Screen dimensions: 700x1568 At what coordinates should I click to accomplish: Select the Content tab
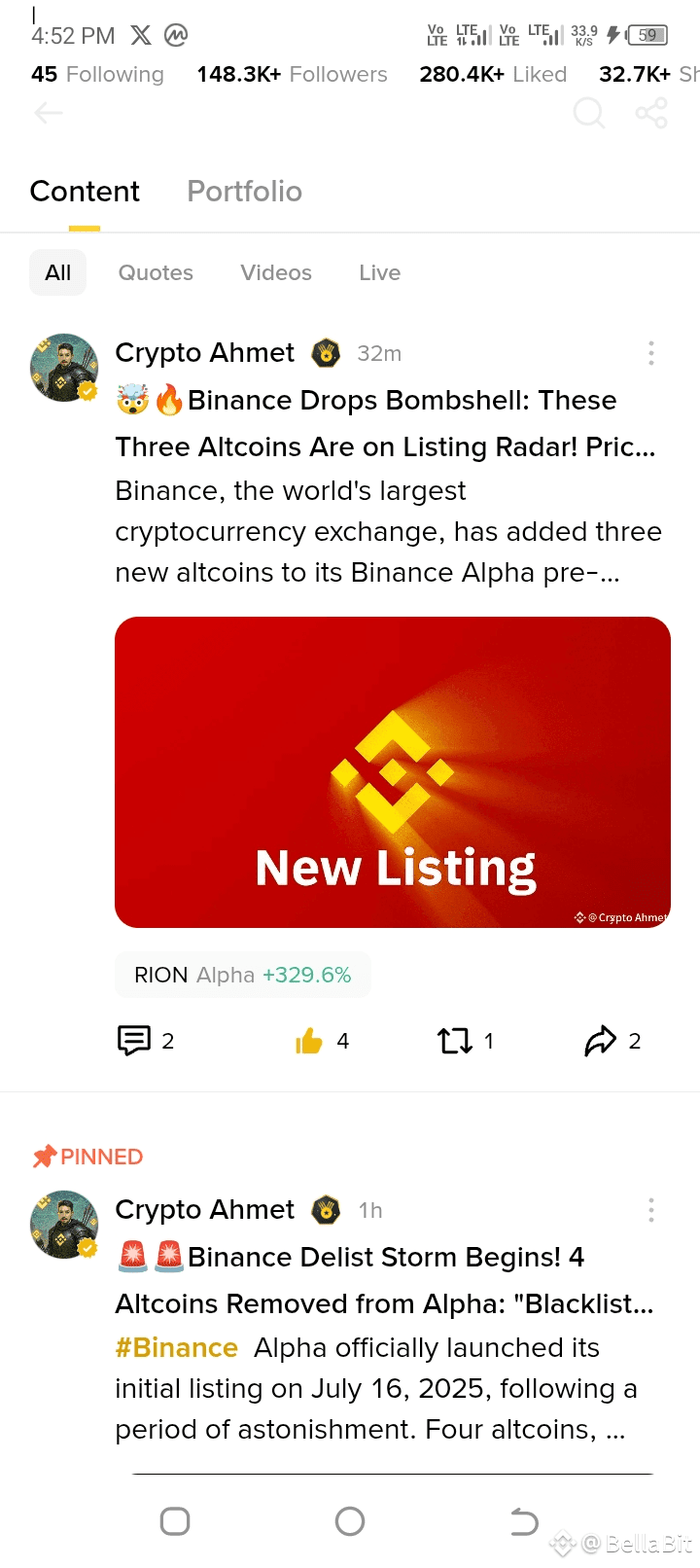(85, 192)
